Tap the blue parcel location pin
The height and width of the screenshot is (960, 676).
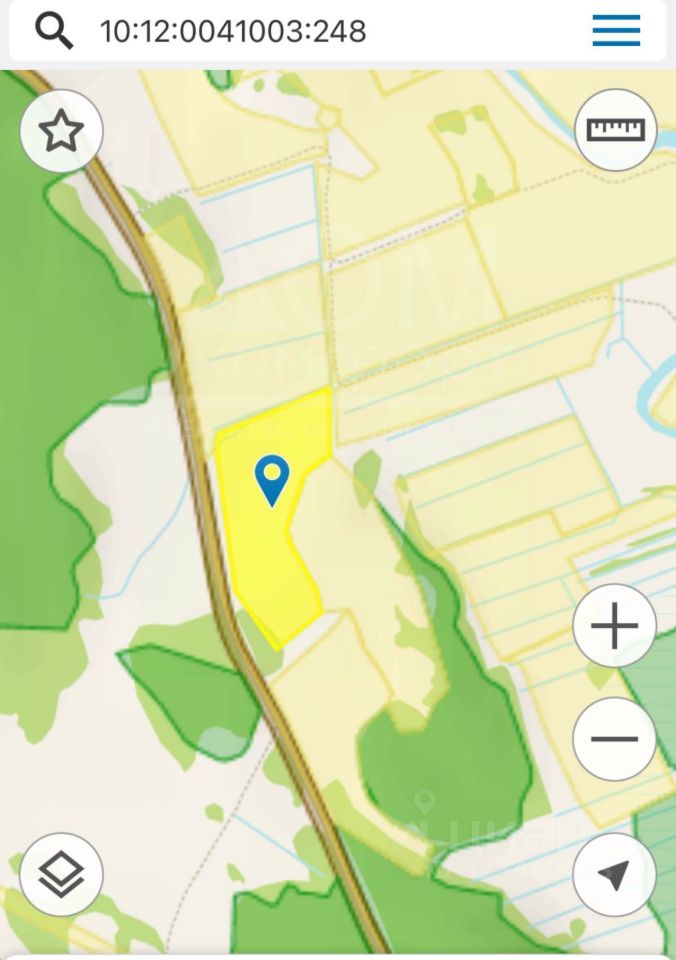pos(272,478)
